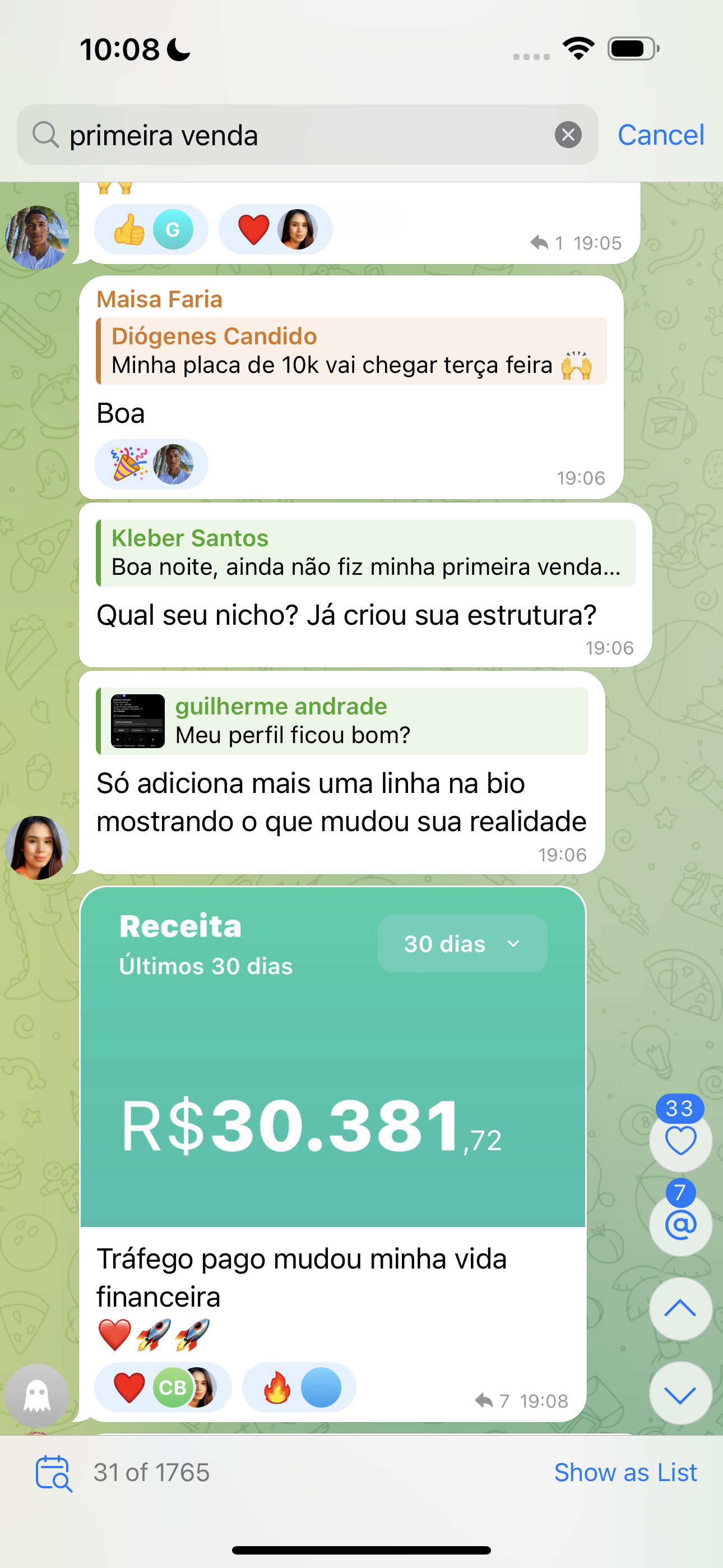React with fire on revenue message
Screen dimensions: 723x1568
click(x=298, y=1387)
